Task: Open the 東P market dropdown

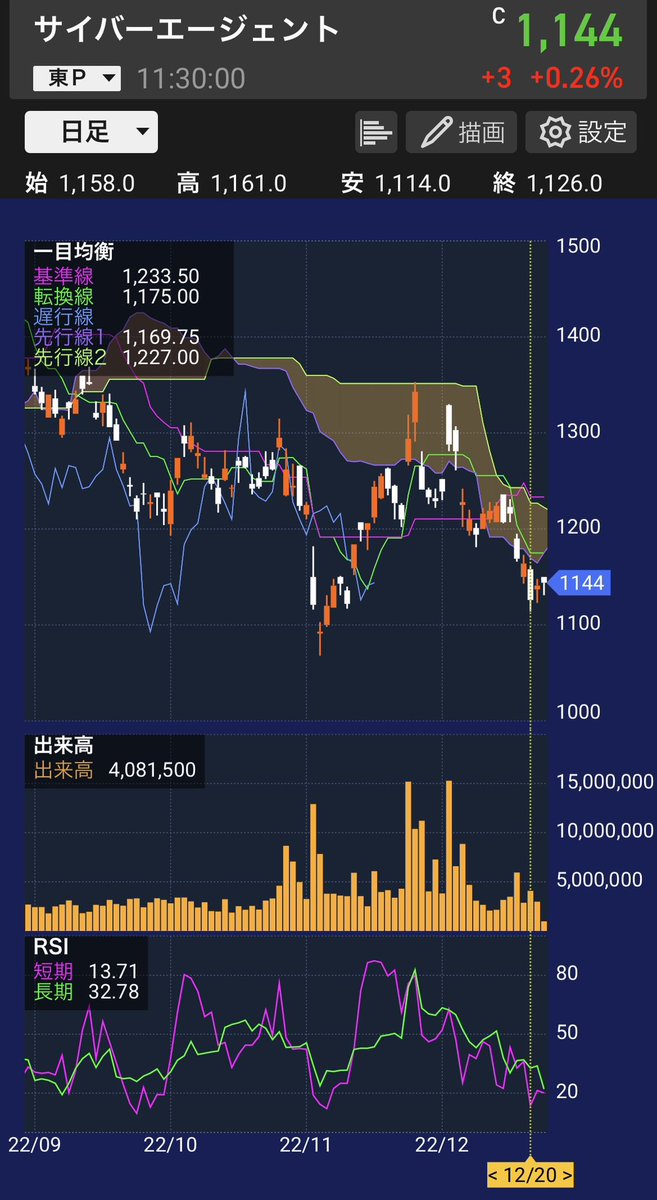Action: coord(77,78)
